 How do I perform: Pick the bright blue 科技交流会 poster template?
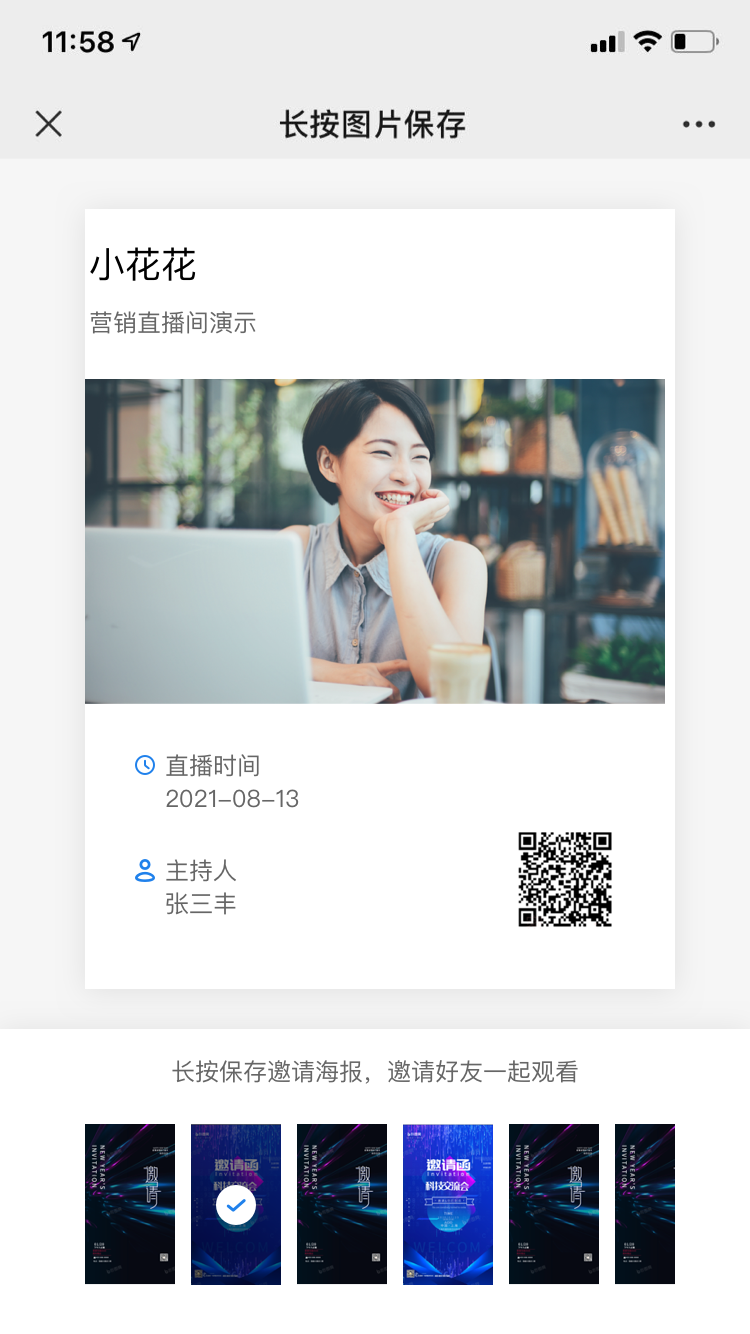(x=448, y=1204)
